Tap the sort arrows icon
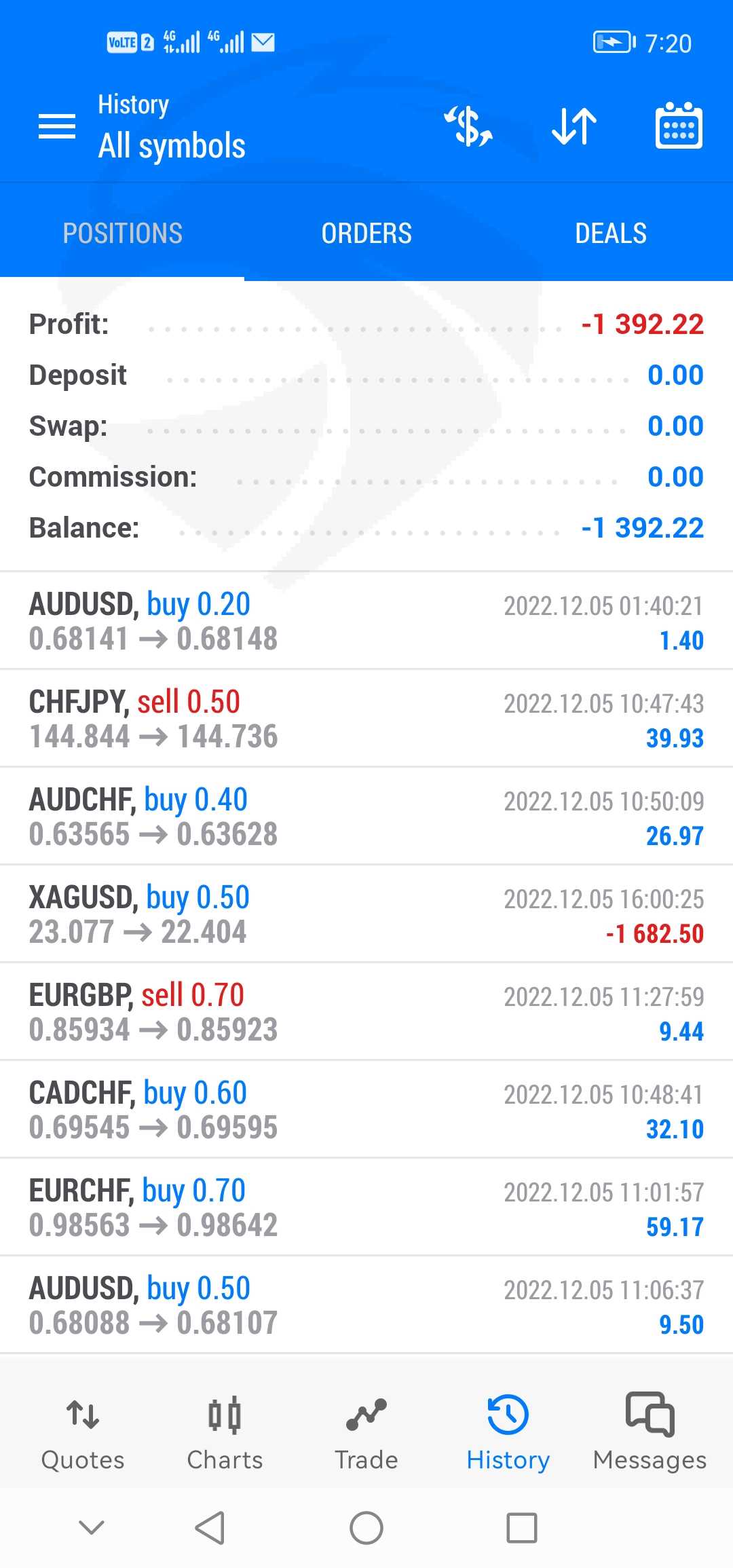The image size is (733, 1568). (574, 126)
